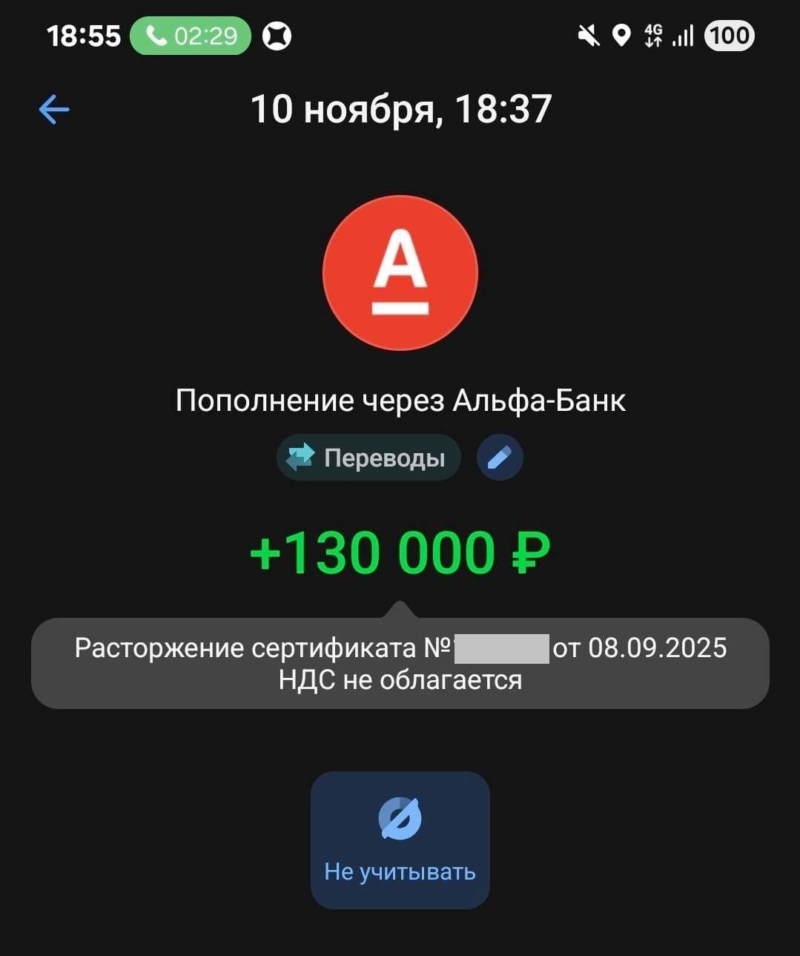
Task: Edit the category with the pencil icon
Action: [499, 459]
